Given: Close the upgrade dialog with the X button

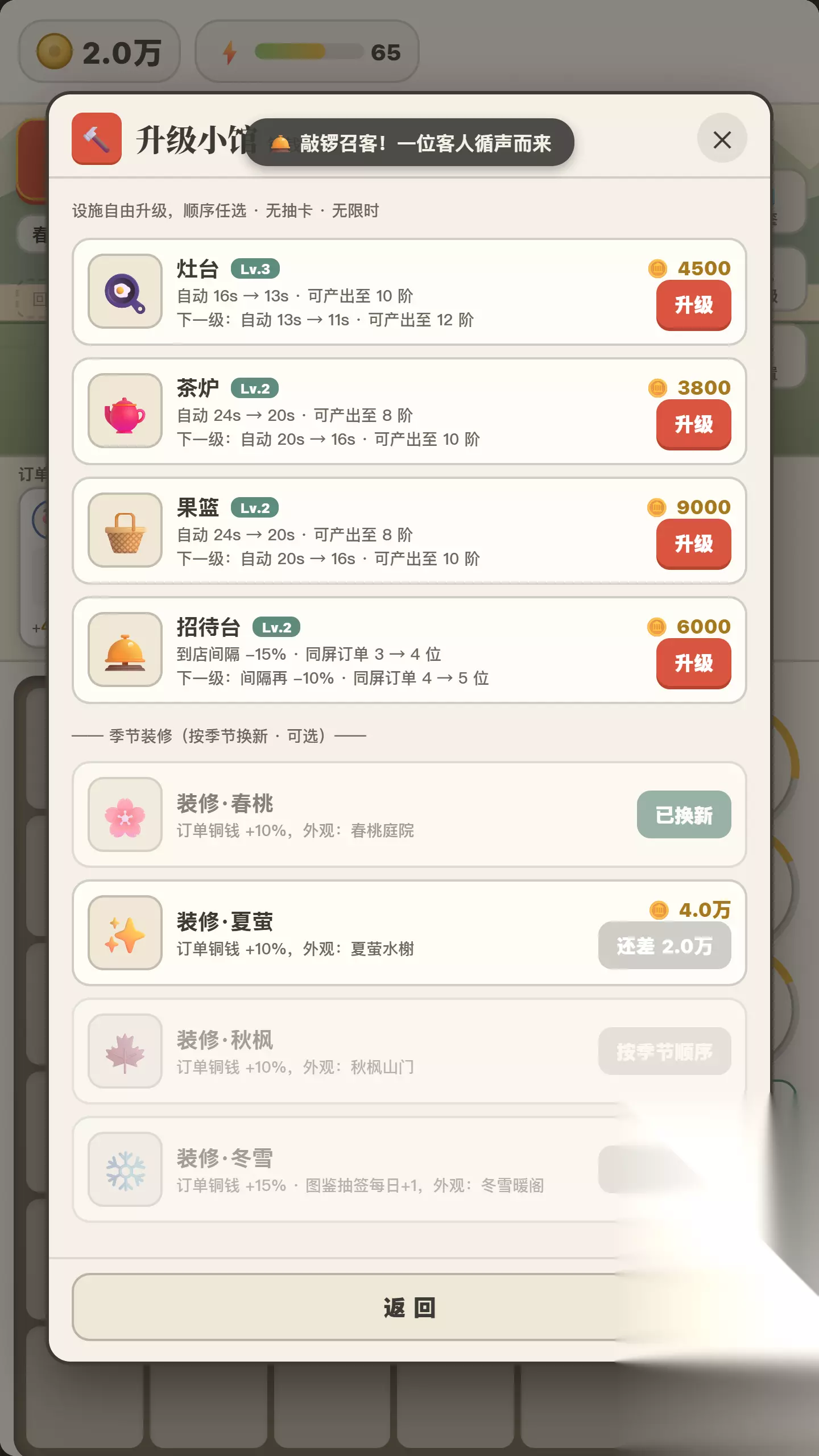Looking at the screenshot, I should coord(722,139).
